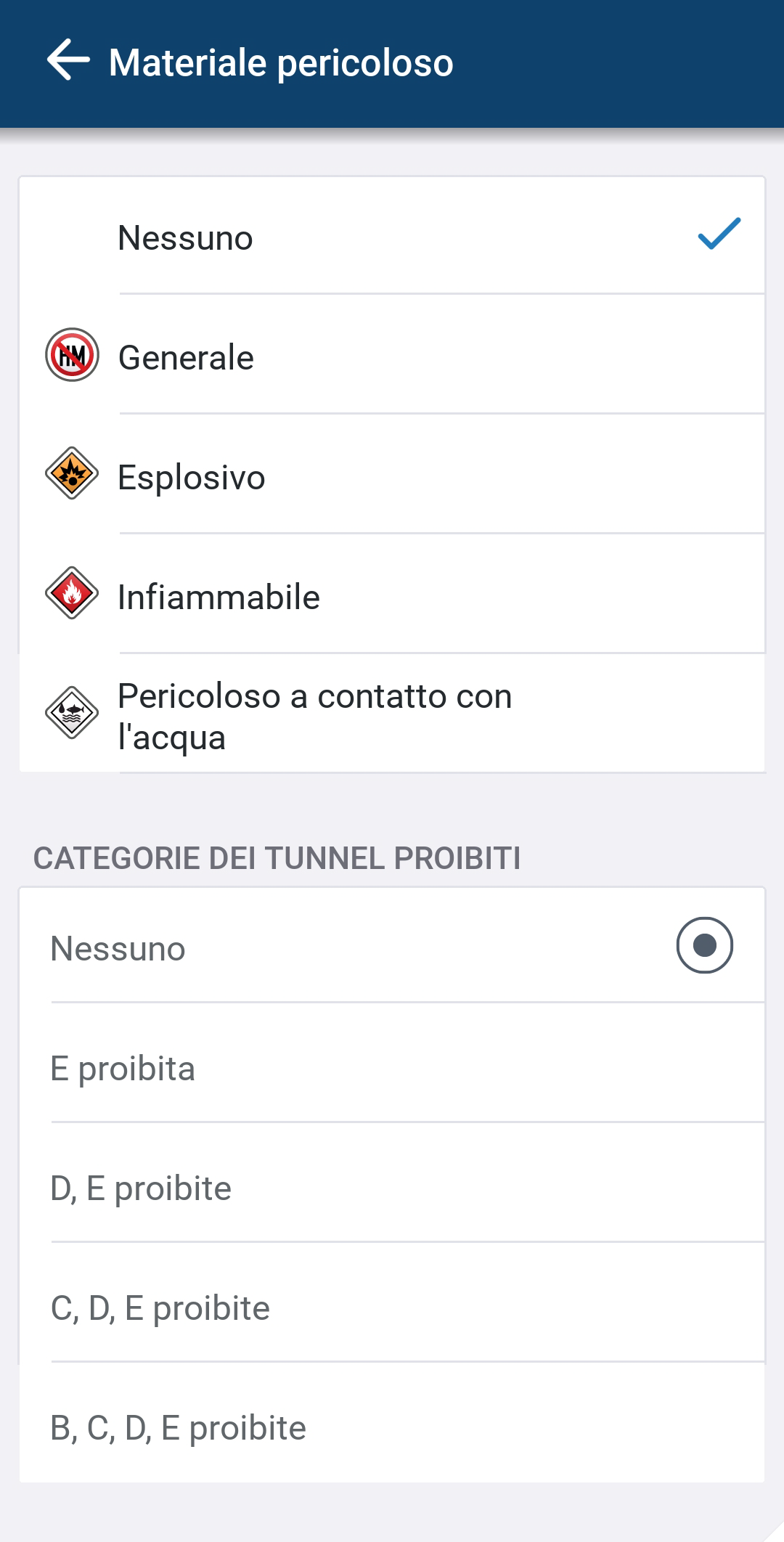Select Nessuno under tunnel categories
This screenshot has height=1542, width=784.
pyautogui.click(x=392, y=947)
